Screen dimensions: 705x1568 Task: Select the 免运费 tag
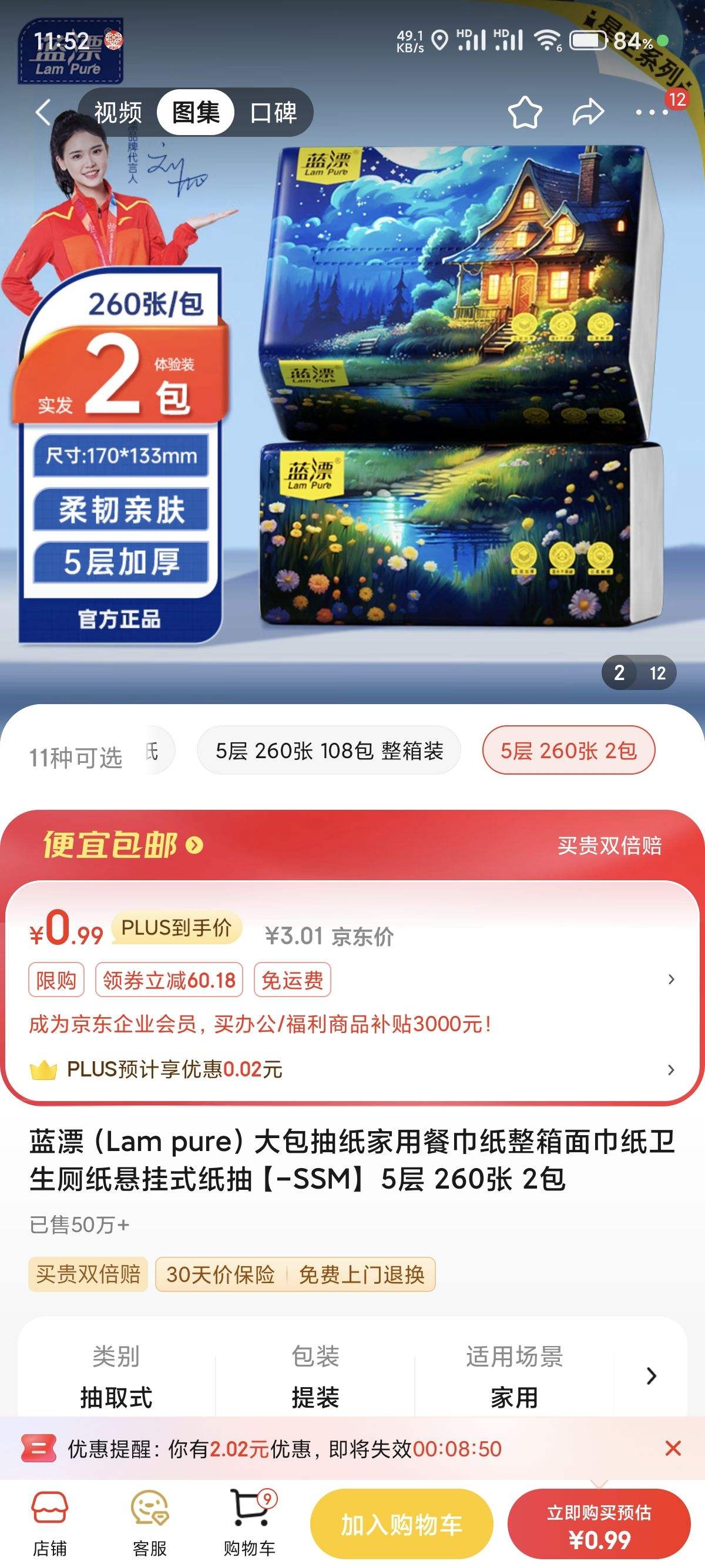[292, 981]
